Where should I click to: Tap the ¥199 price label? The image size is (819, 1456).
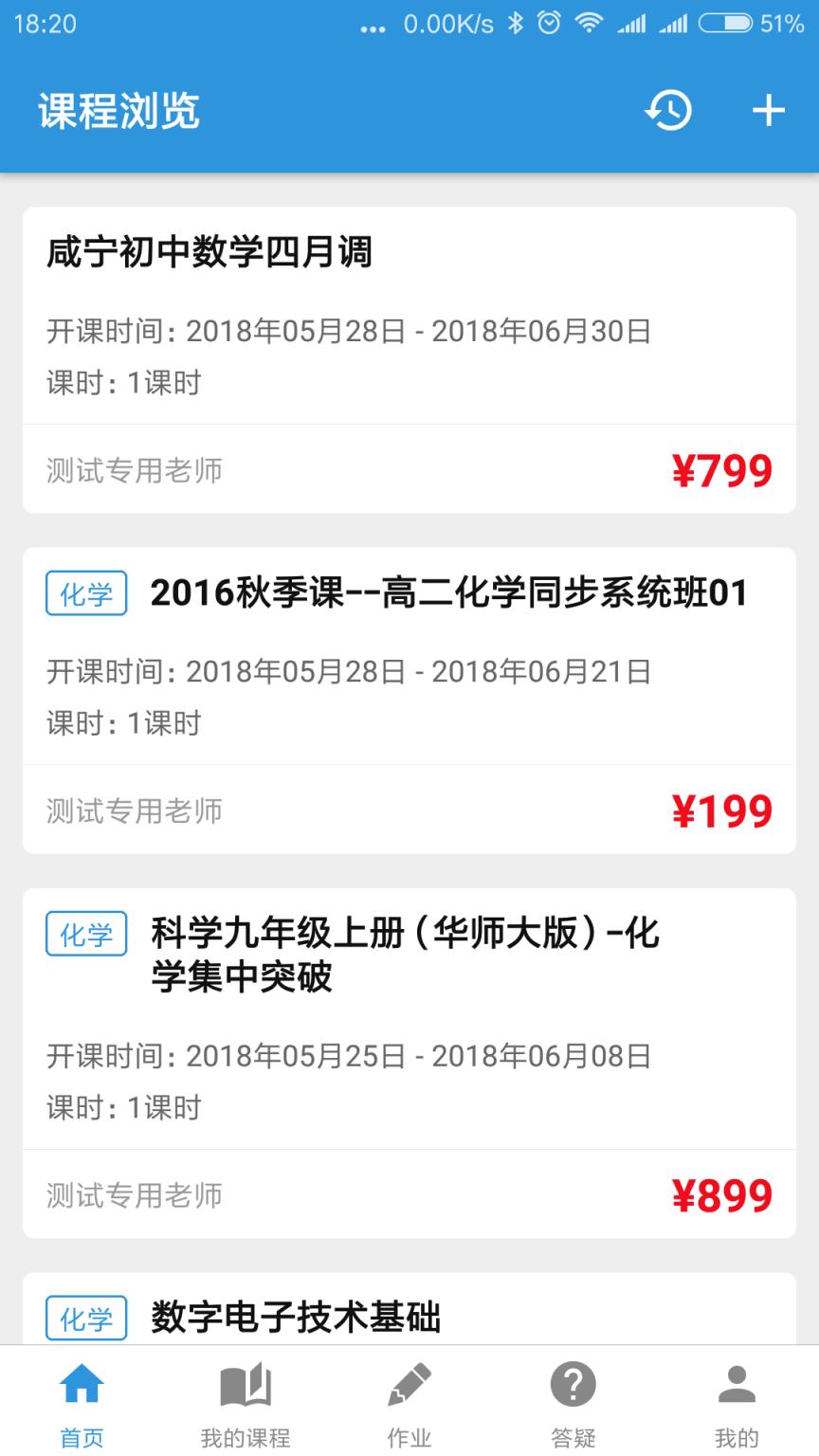[724, 810]
